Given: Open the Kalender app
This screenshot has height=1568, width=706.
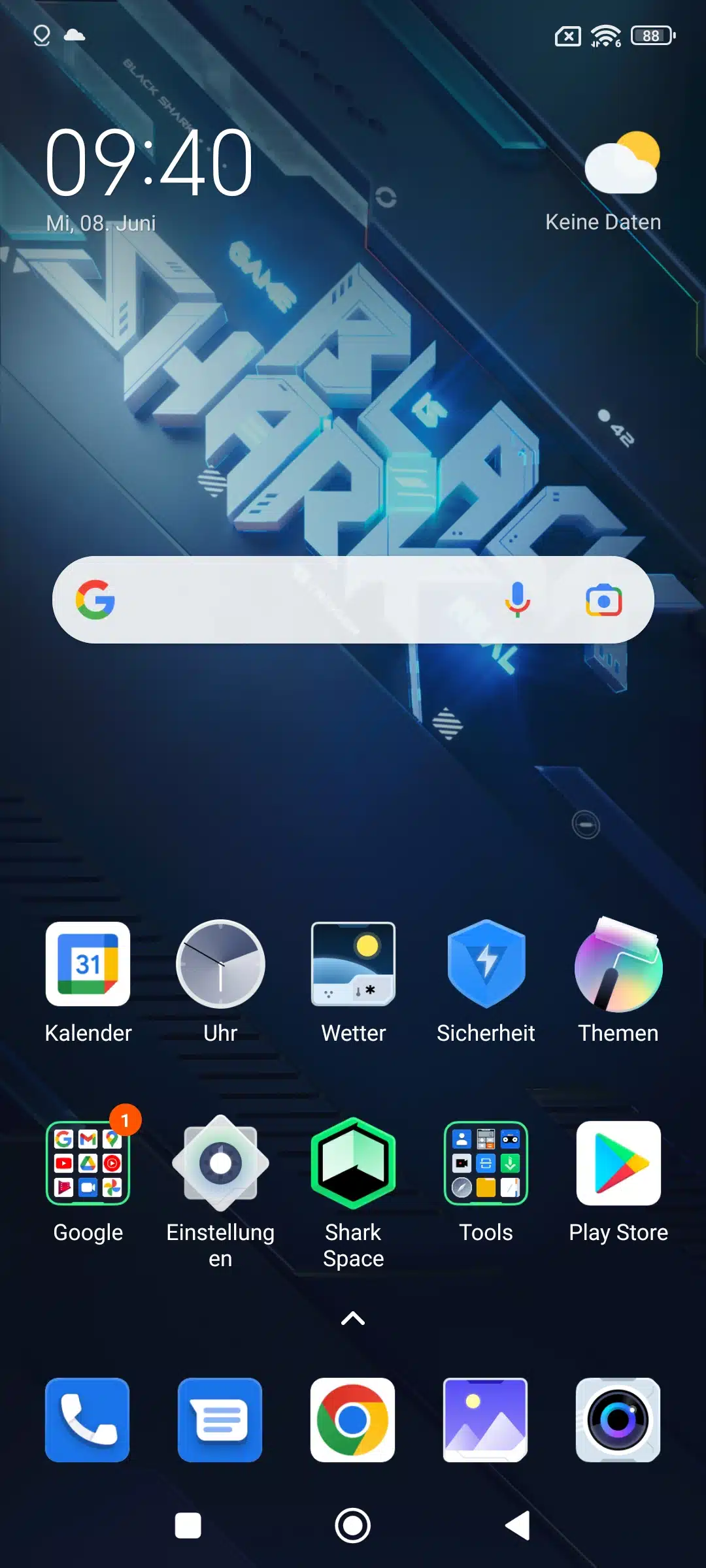Looking at the screenshot, I should click(x=88, y=964).
